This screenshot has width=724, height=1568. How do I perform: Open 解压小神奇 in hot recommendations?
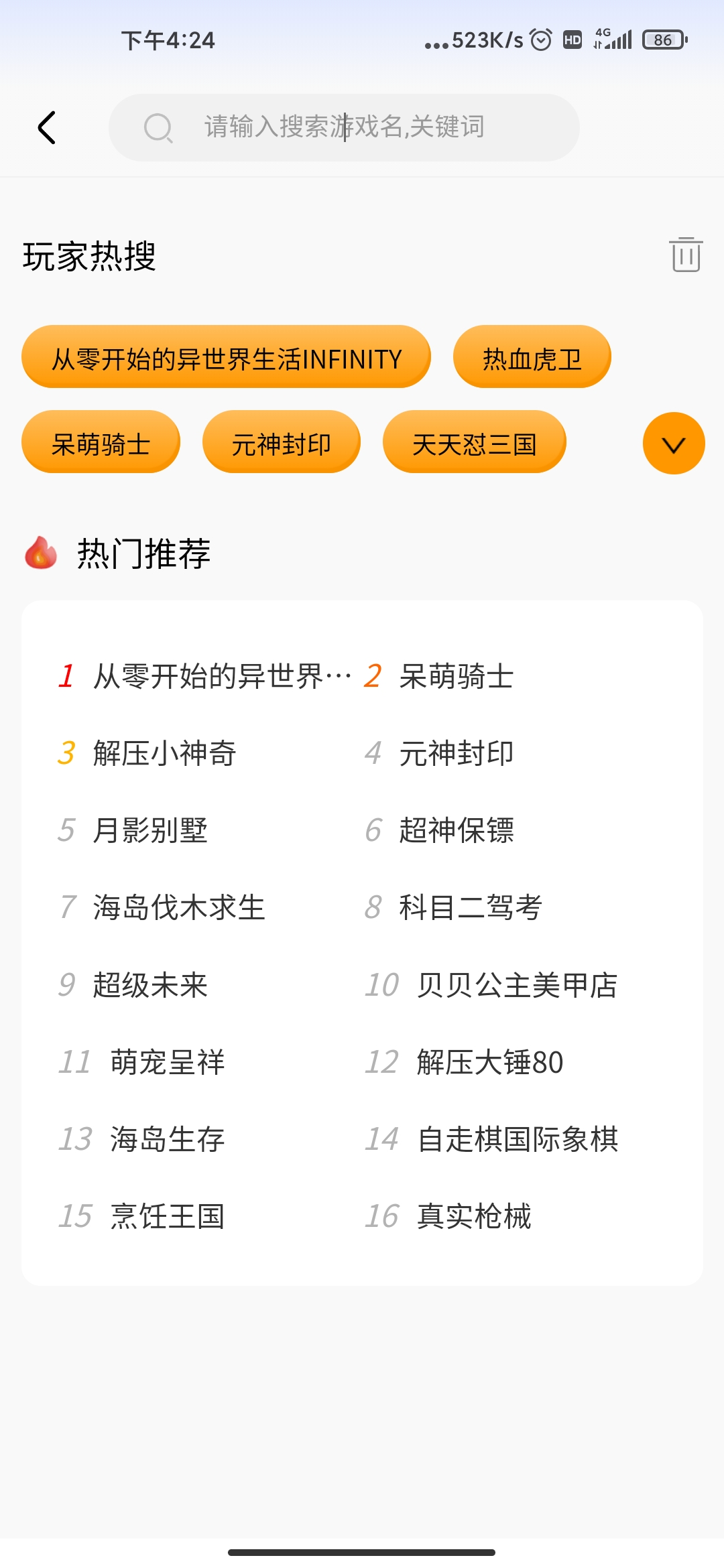[x=164, y=753]
